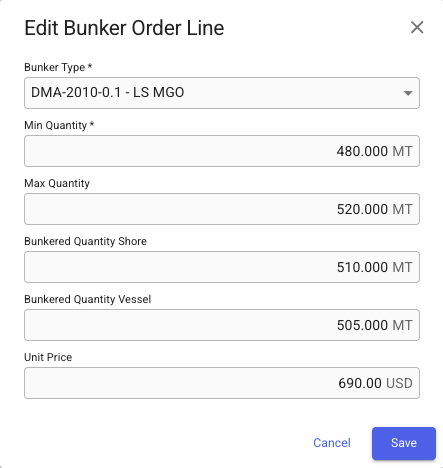Open the Bunker Type dropdown

click(222, 93)
